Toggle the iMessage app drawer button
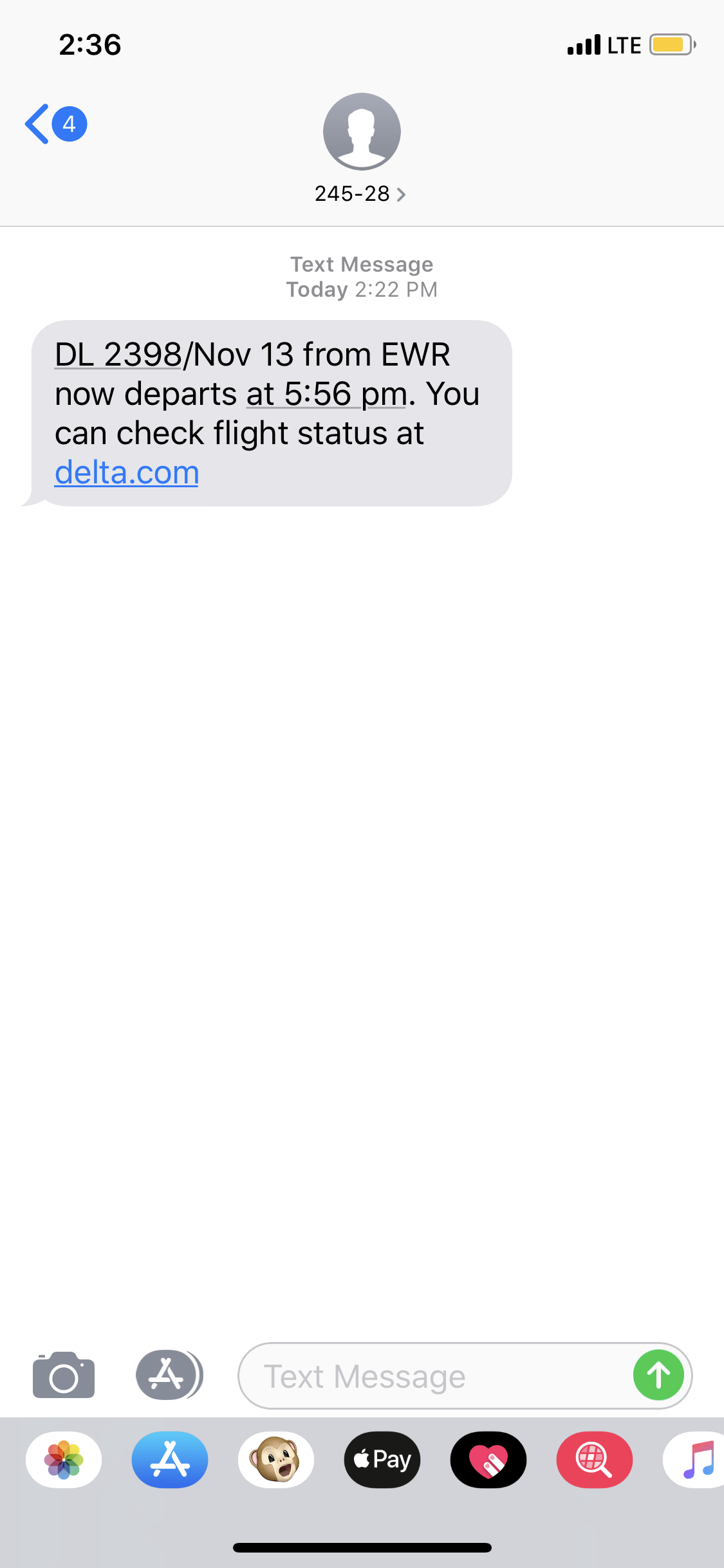 (x=169, y=1375)
